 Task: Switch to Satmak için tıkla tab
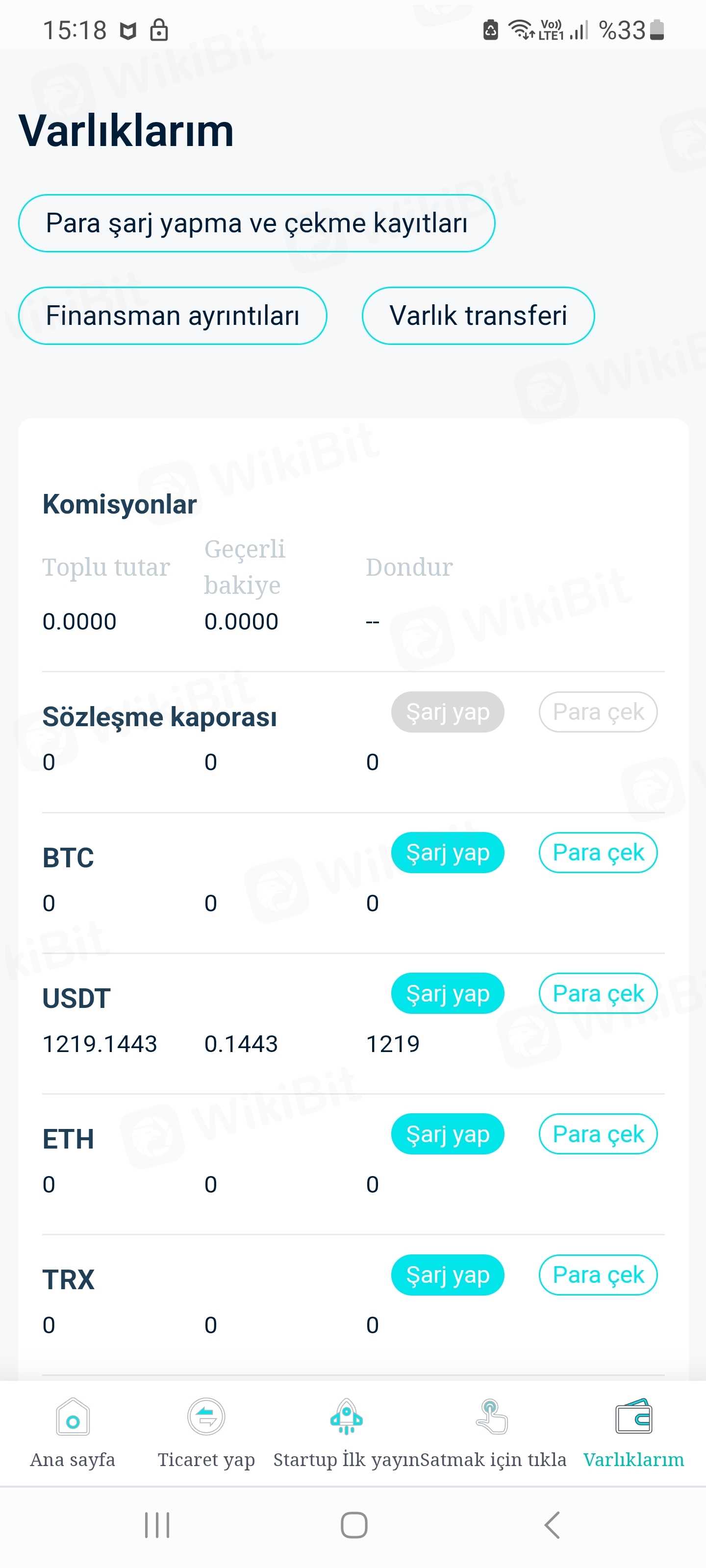click(492, 1433)
